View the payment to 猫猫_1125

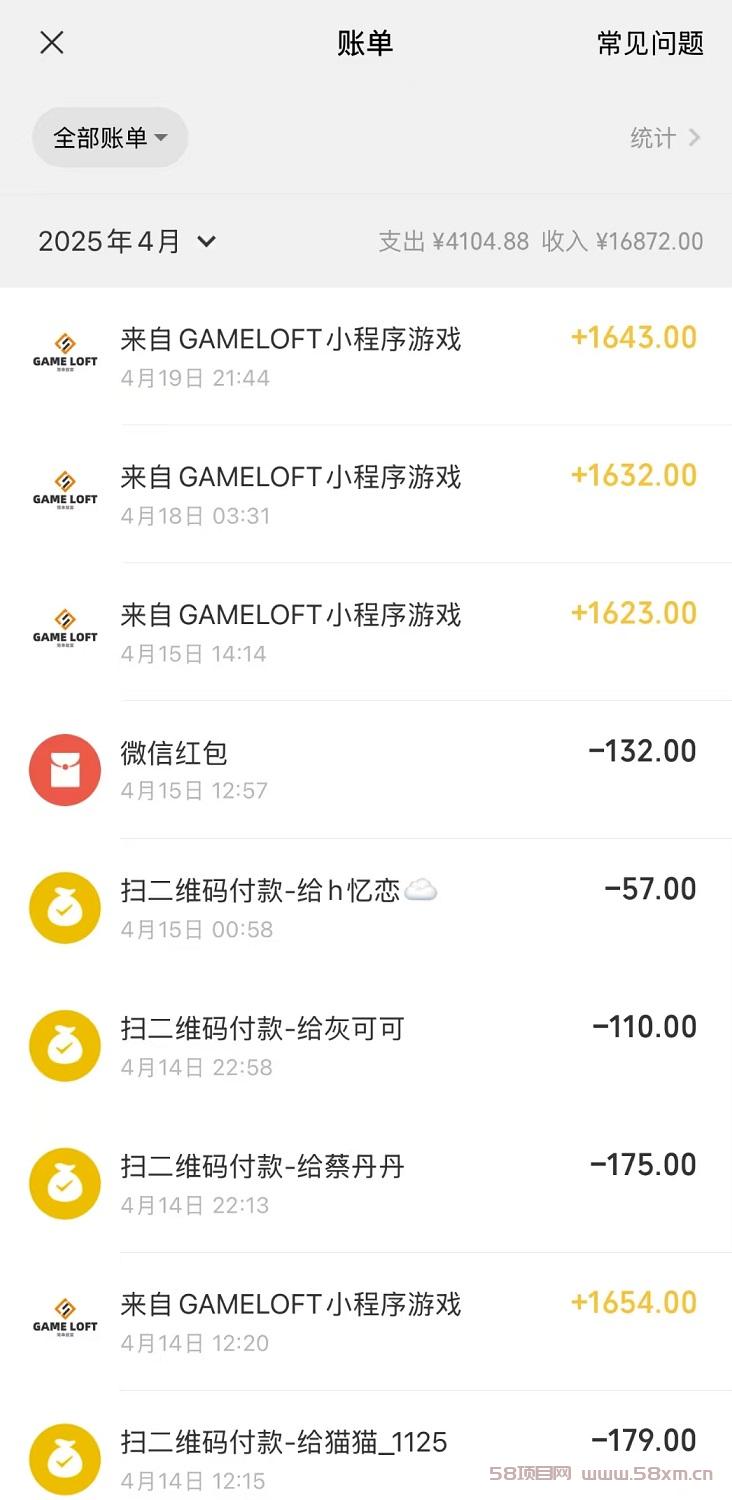coord(366,1446)
